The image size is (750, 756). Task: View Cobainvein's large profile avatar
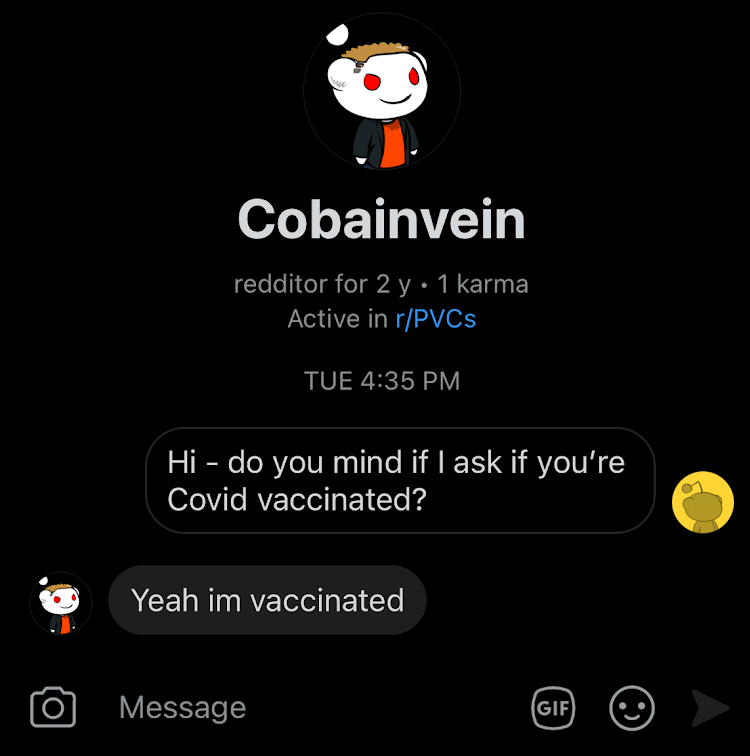click(381, 92)
